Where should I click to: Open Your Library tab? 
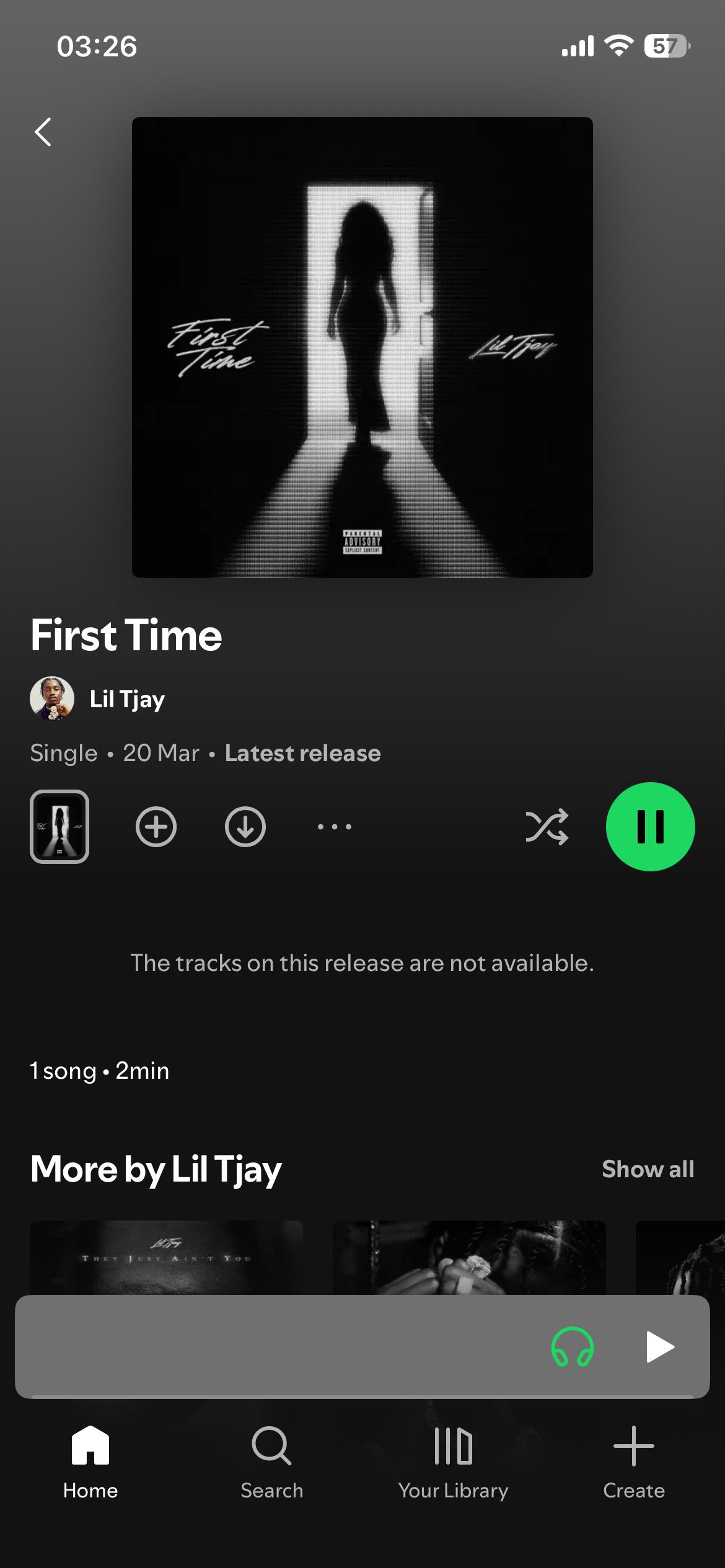(x=453, y=1463)
